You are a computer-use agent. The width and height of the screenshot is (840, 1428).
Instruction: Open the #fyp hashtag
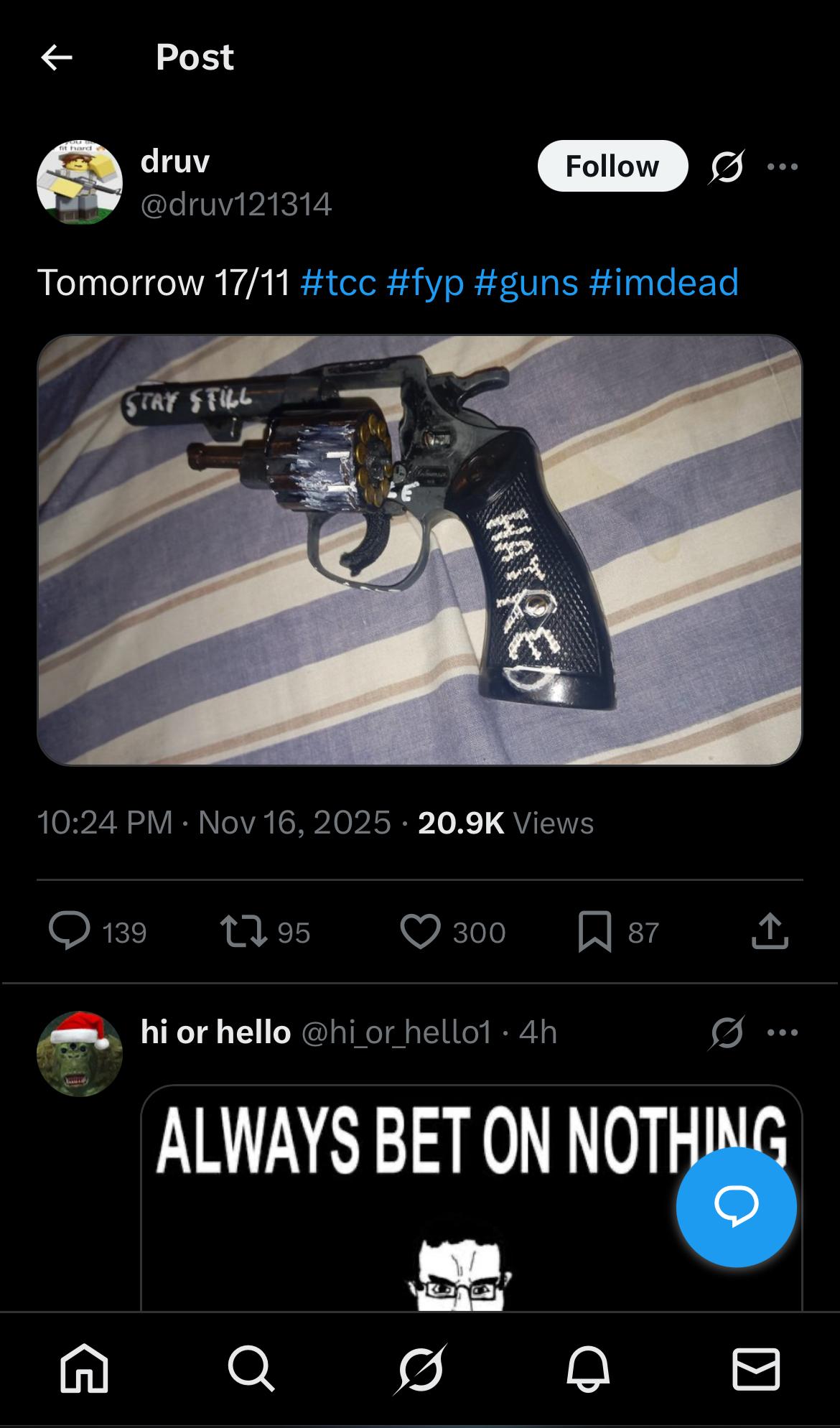(x=425, y=281)
